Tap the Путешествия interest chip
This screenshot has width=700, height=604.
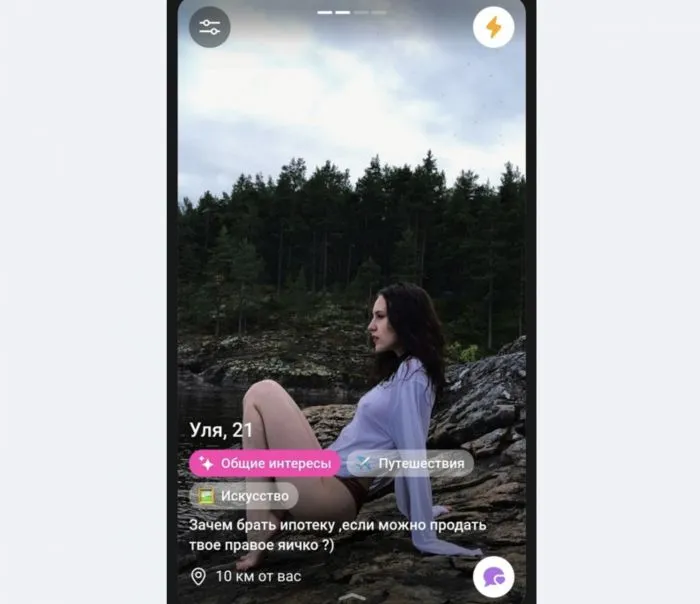click(x=410, y=463)
